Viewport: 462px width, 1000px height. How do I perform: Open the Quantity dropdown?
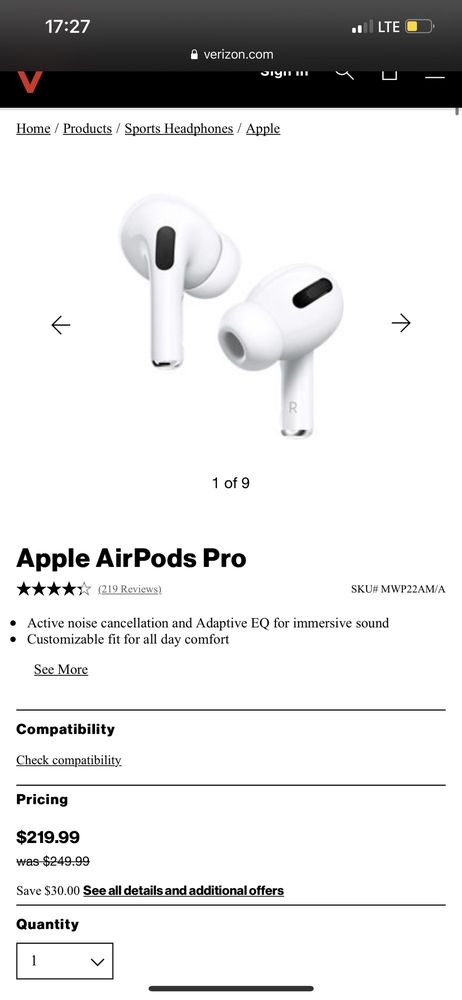tap(64, 961)
